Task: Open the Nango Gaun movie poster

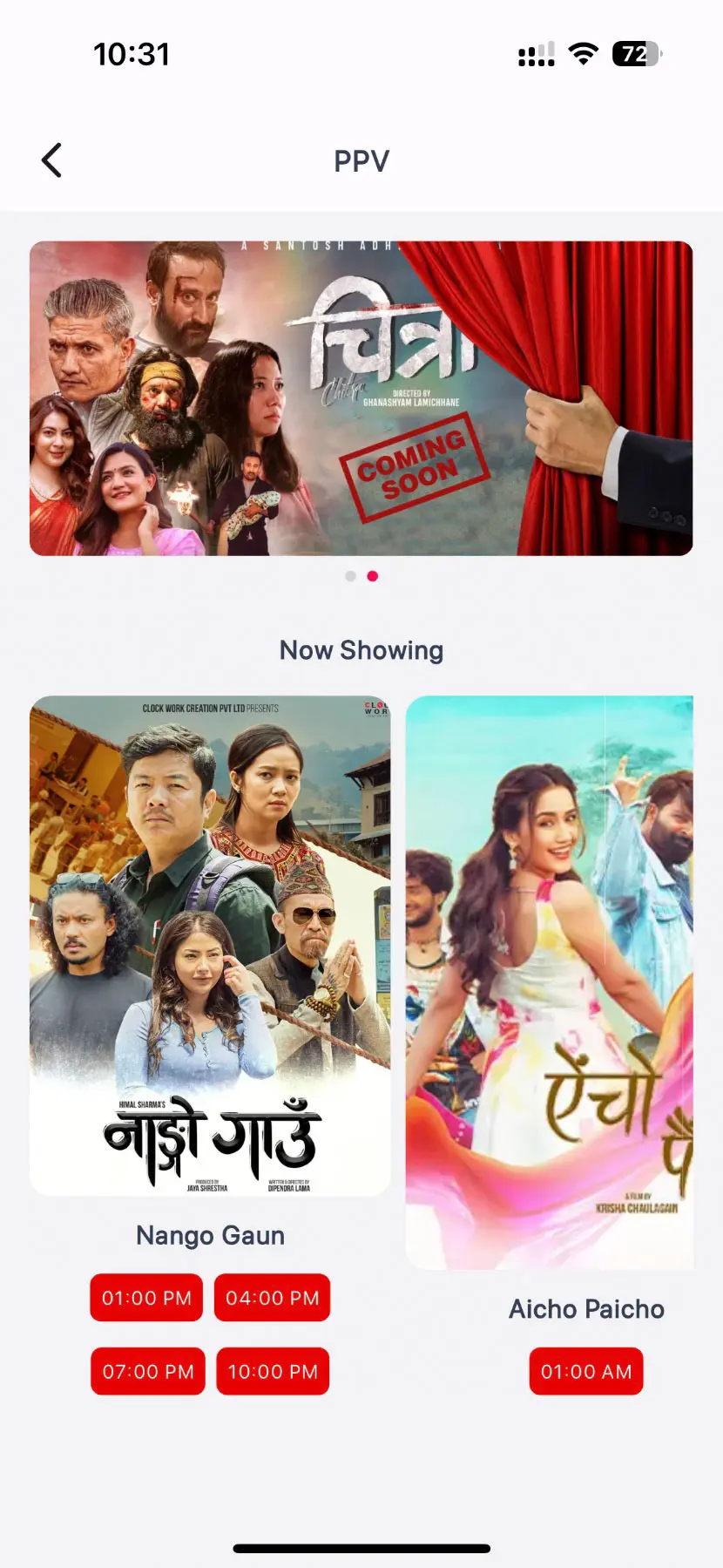Action: pos(210,945)
